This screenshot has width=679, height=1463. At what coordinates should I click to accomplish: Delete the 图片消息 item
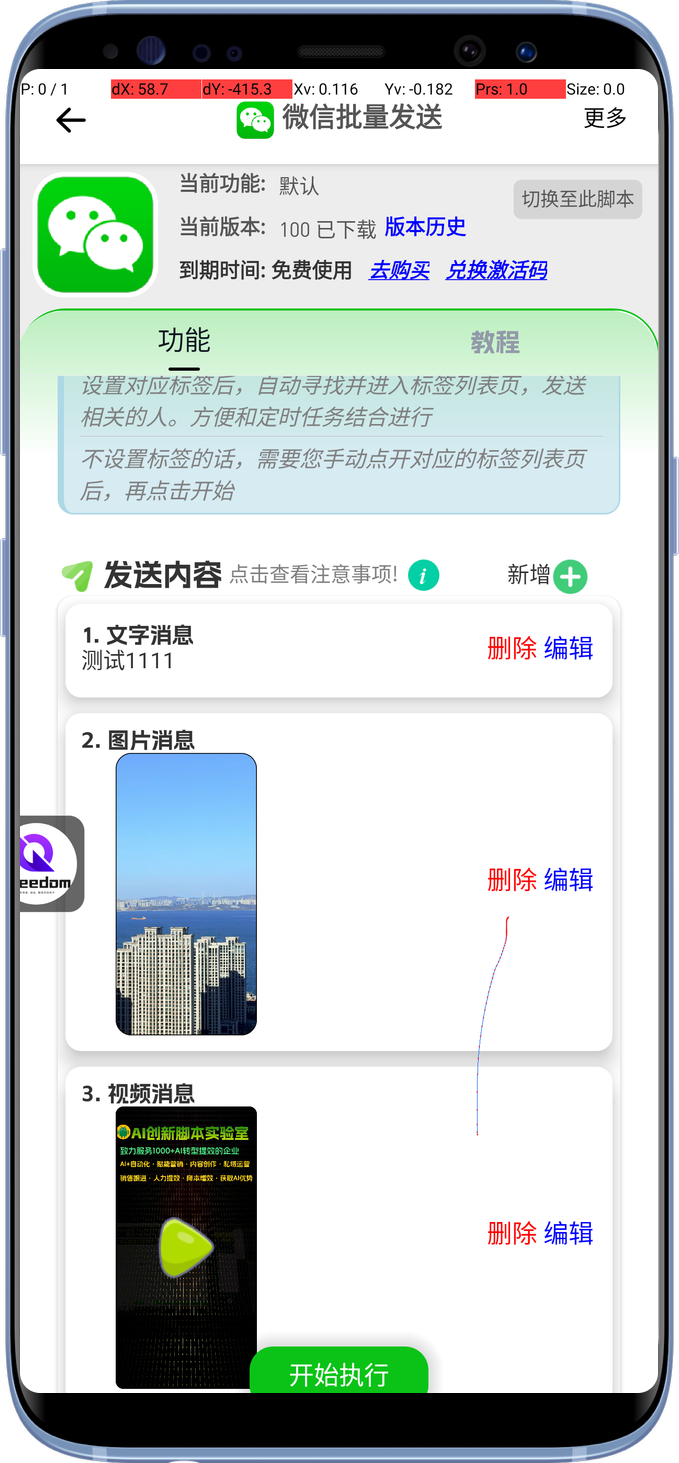pos(512,880)
